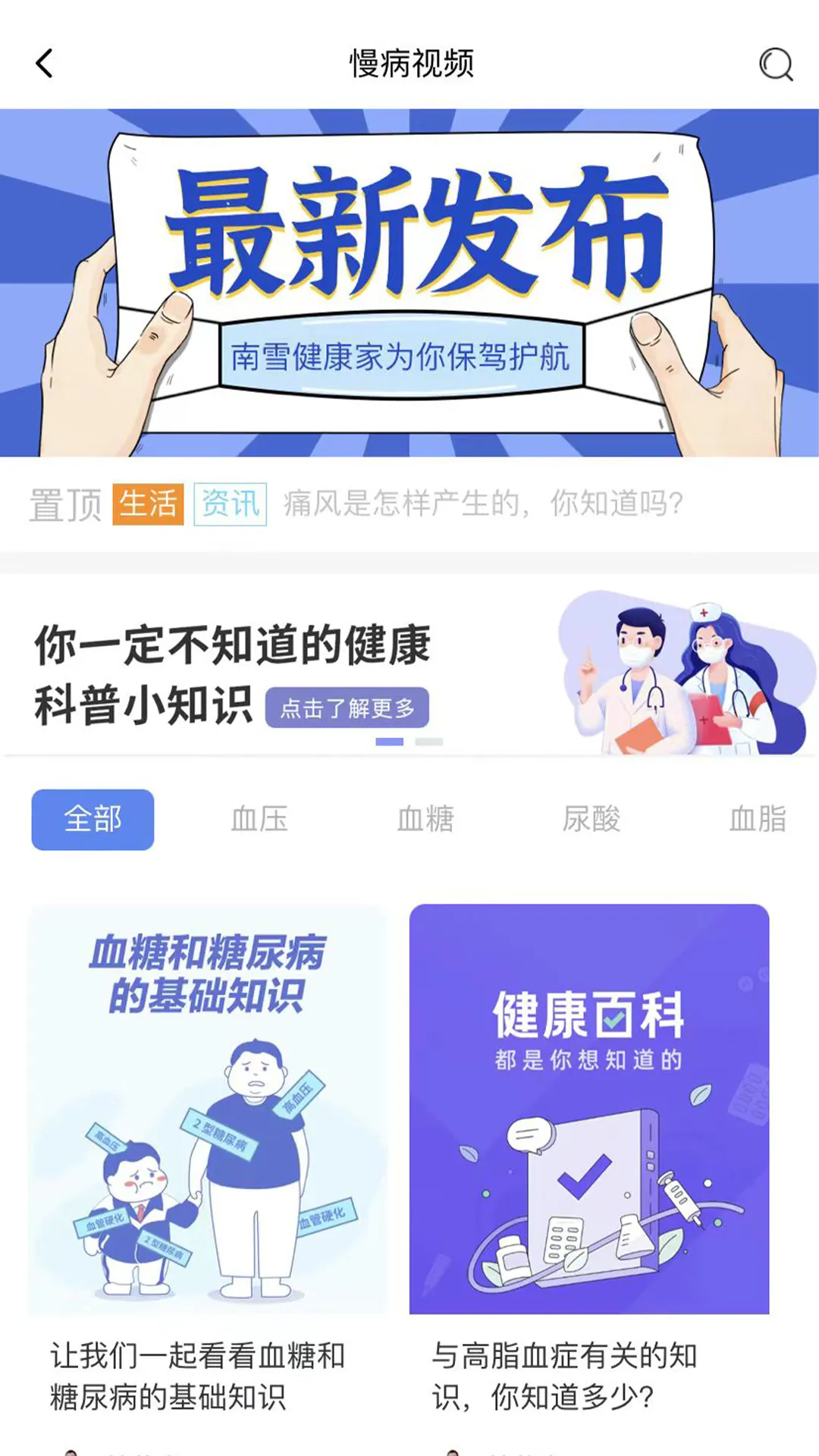819x1456 pixels.
Task: Open the 最新发布 banner
Action: tap(409, 282)
